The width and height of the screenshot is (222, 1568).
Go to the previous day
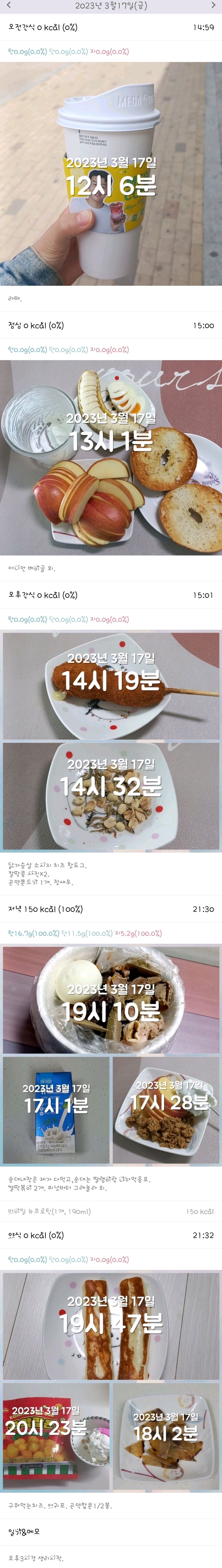click(9, 6)
